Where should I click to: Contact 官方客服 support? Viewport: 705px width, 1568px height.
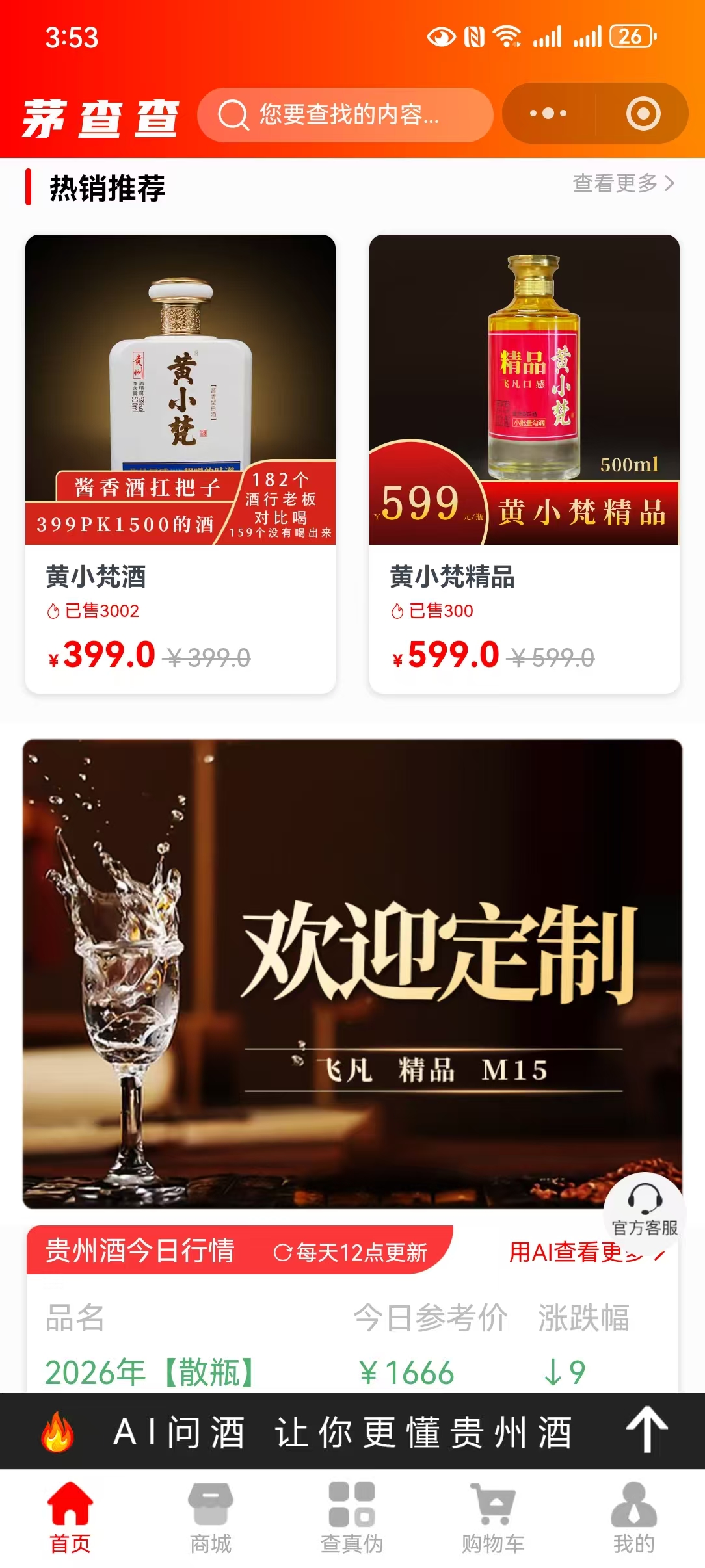644,1209
